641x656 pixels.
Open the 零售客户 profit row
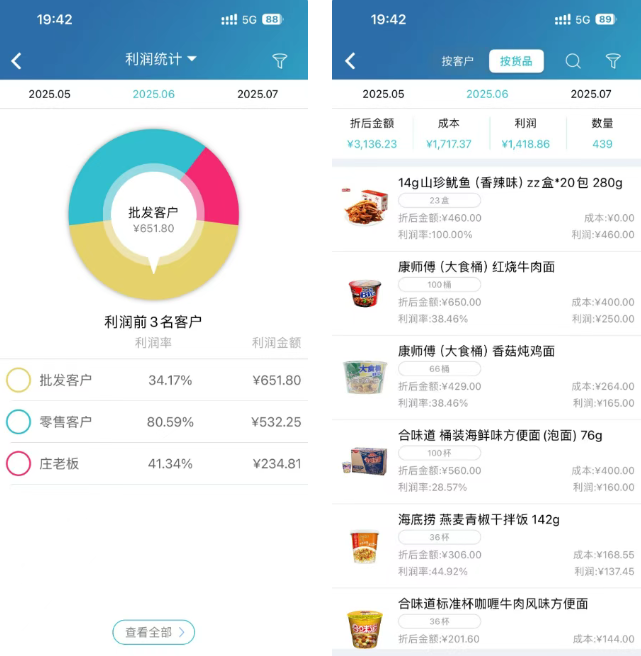pyautogui.click(x=154, y=422)
